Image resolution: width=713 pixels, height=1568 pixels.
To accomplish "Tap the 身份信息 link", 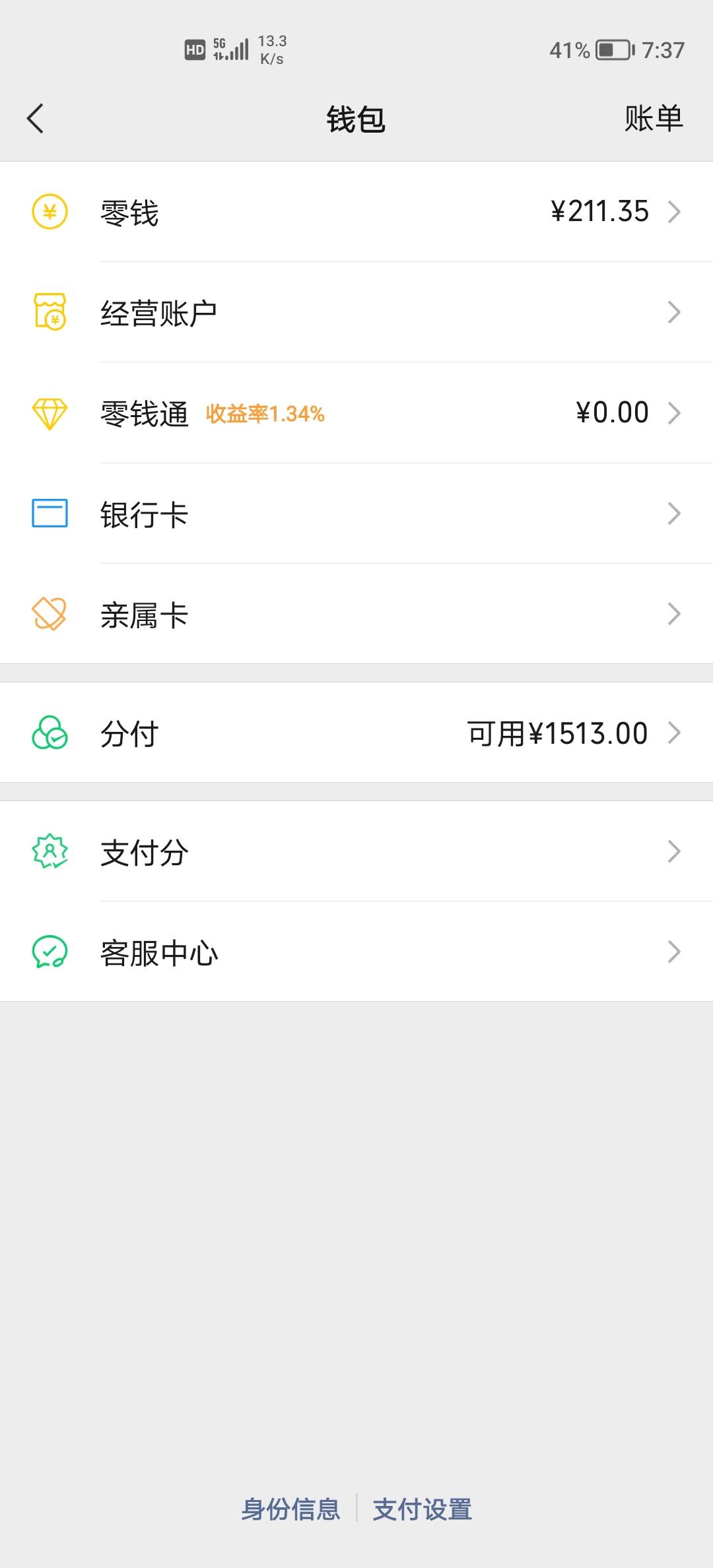I will point(290,1509).
